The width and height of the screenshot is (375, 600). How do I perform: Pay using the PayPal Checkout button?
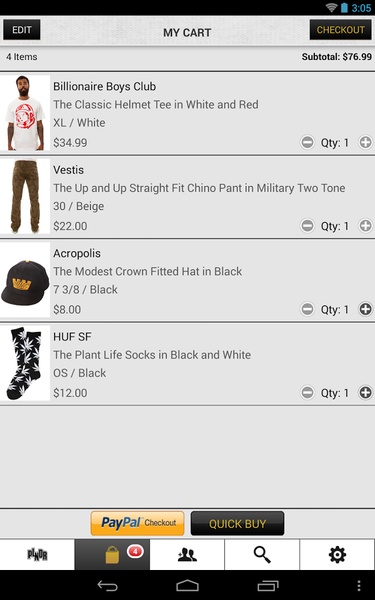point(137,523)
